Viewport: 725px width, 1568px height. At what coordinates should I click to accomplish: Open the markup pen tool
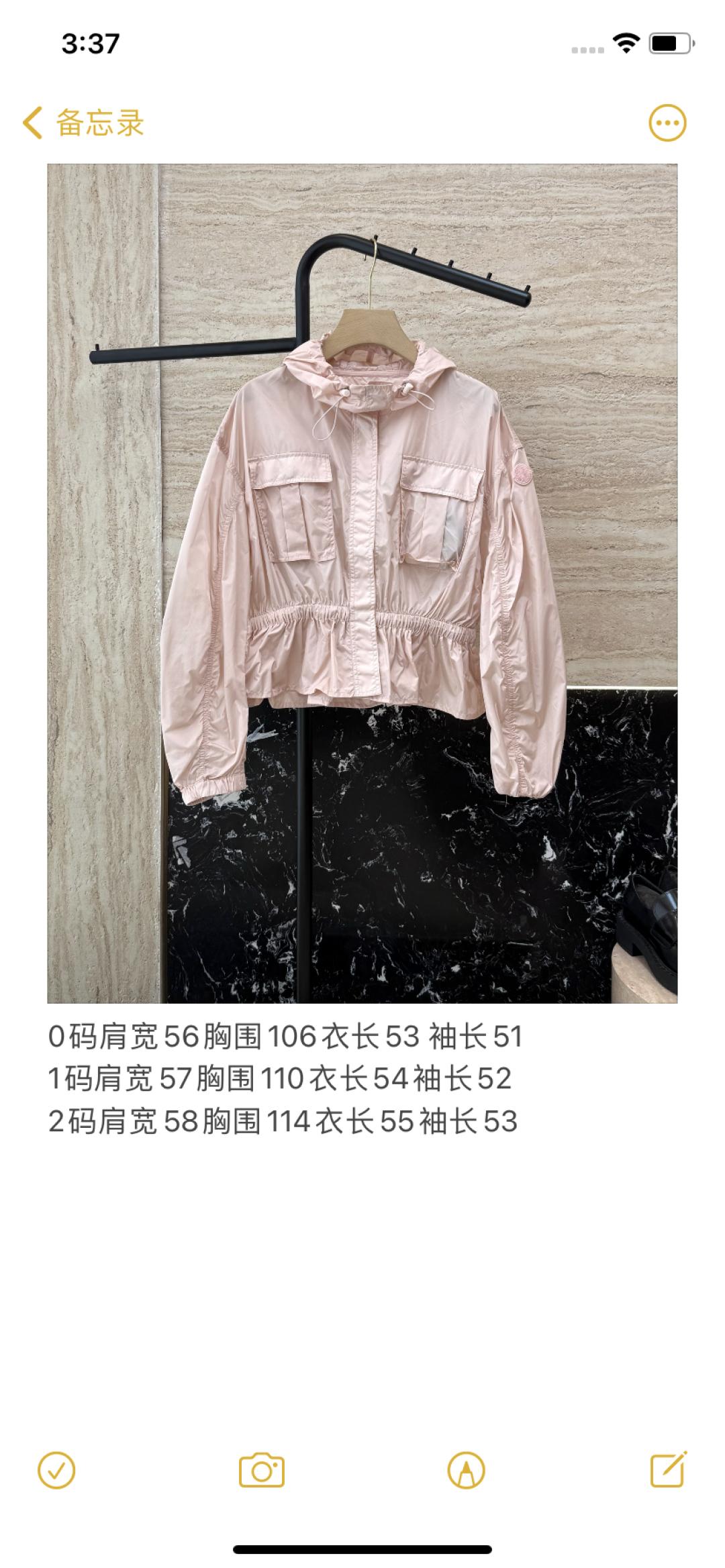[466, 1471]
